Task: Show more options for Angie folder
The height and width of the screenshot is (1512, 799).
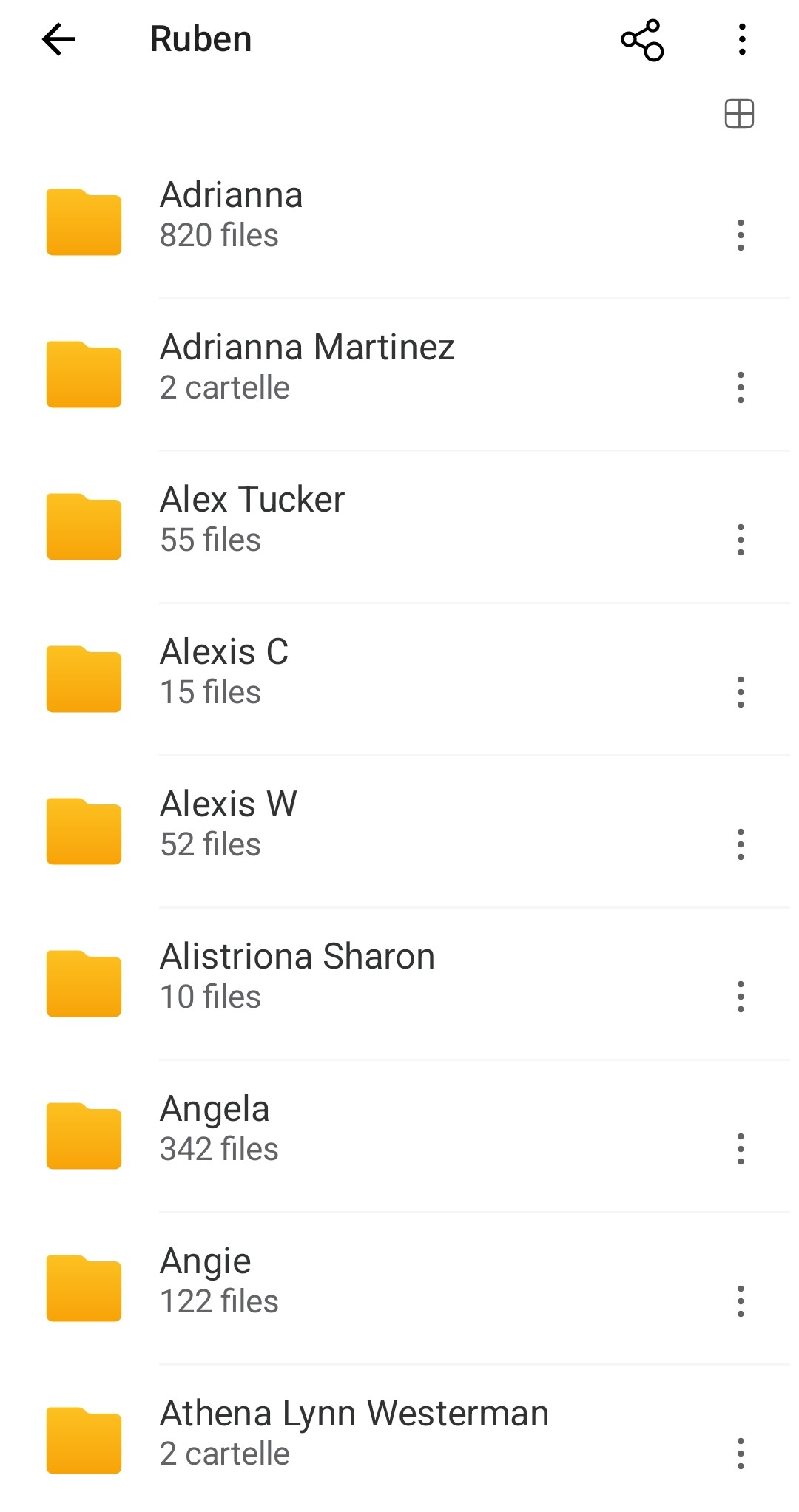Action: [x=741, y=1301]
